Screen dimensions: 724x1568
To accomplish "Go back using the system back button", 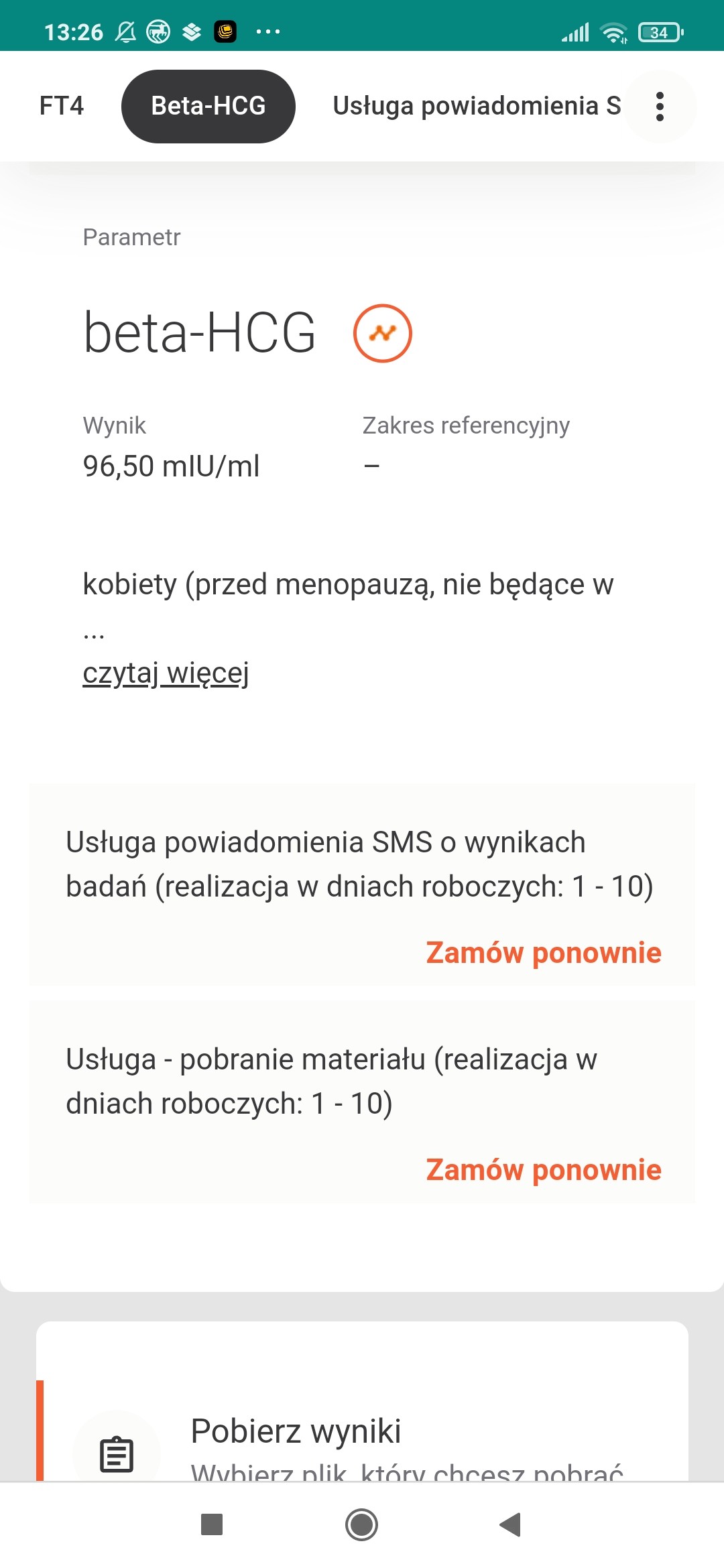I will coord(510,1524).
